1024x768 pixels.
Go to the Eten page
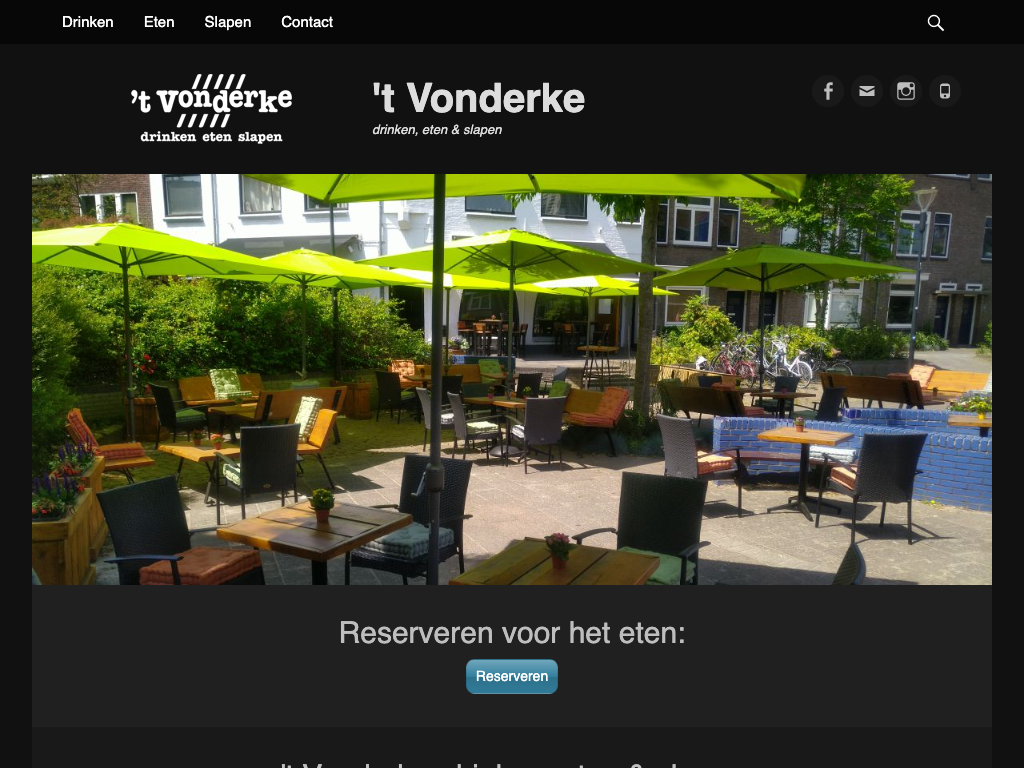coord(159,22)
